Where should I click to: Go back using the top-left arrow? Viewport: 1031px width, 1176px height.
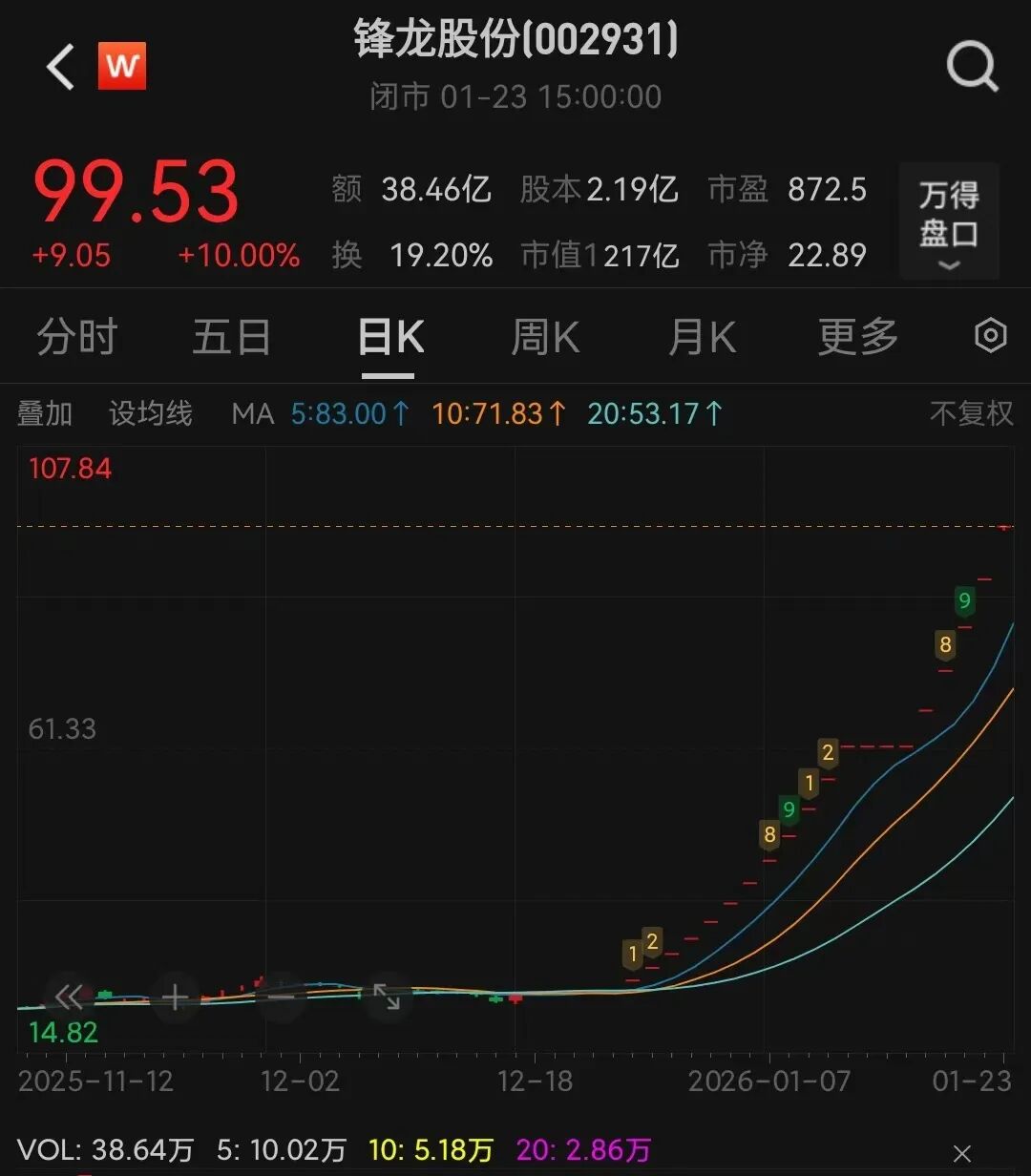[x=60, y=67]
